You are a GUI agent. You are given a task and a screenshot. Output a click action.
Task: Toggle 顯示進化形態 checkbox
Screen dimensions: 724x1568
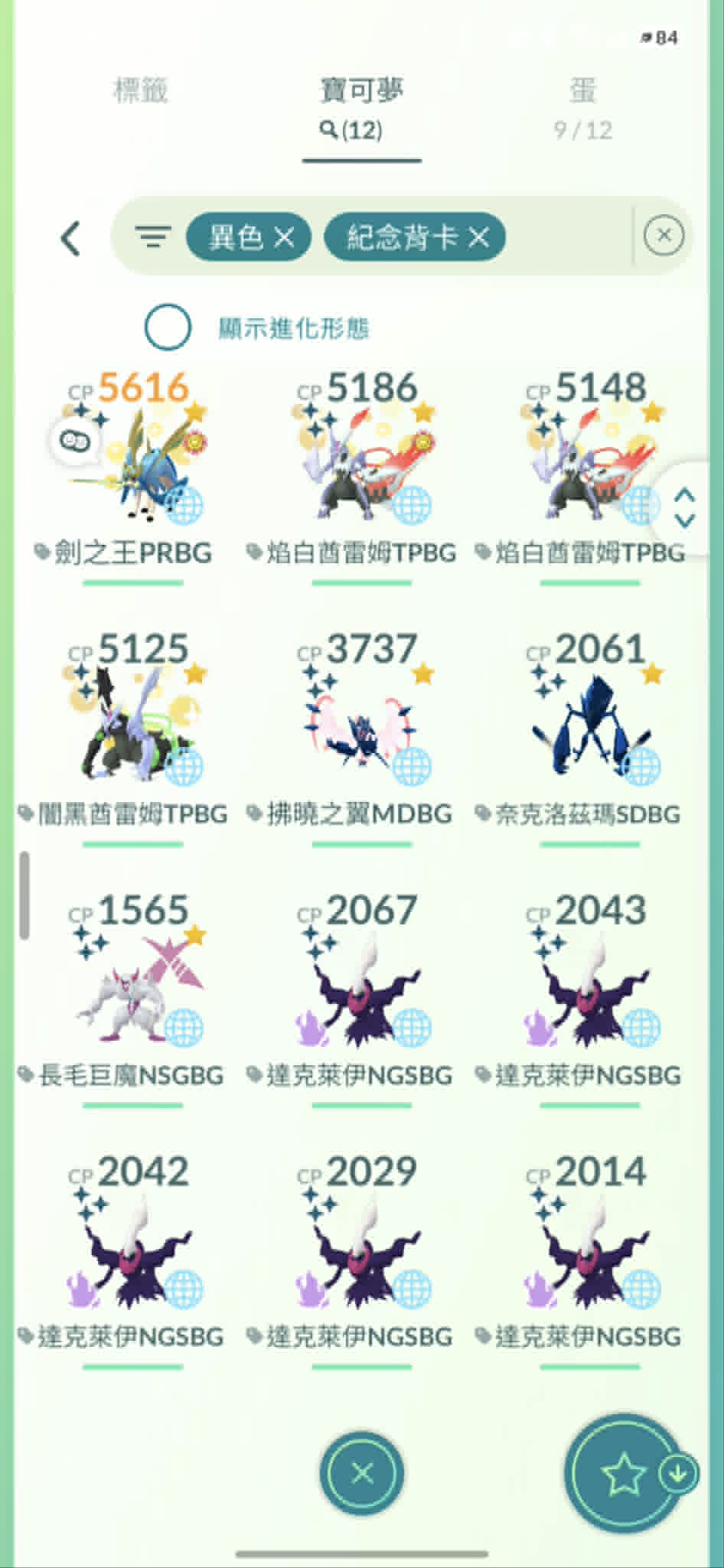168,328
